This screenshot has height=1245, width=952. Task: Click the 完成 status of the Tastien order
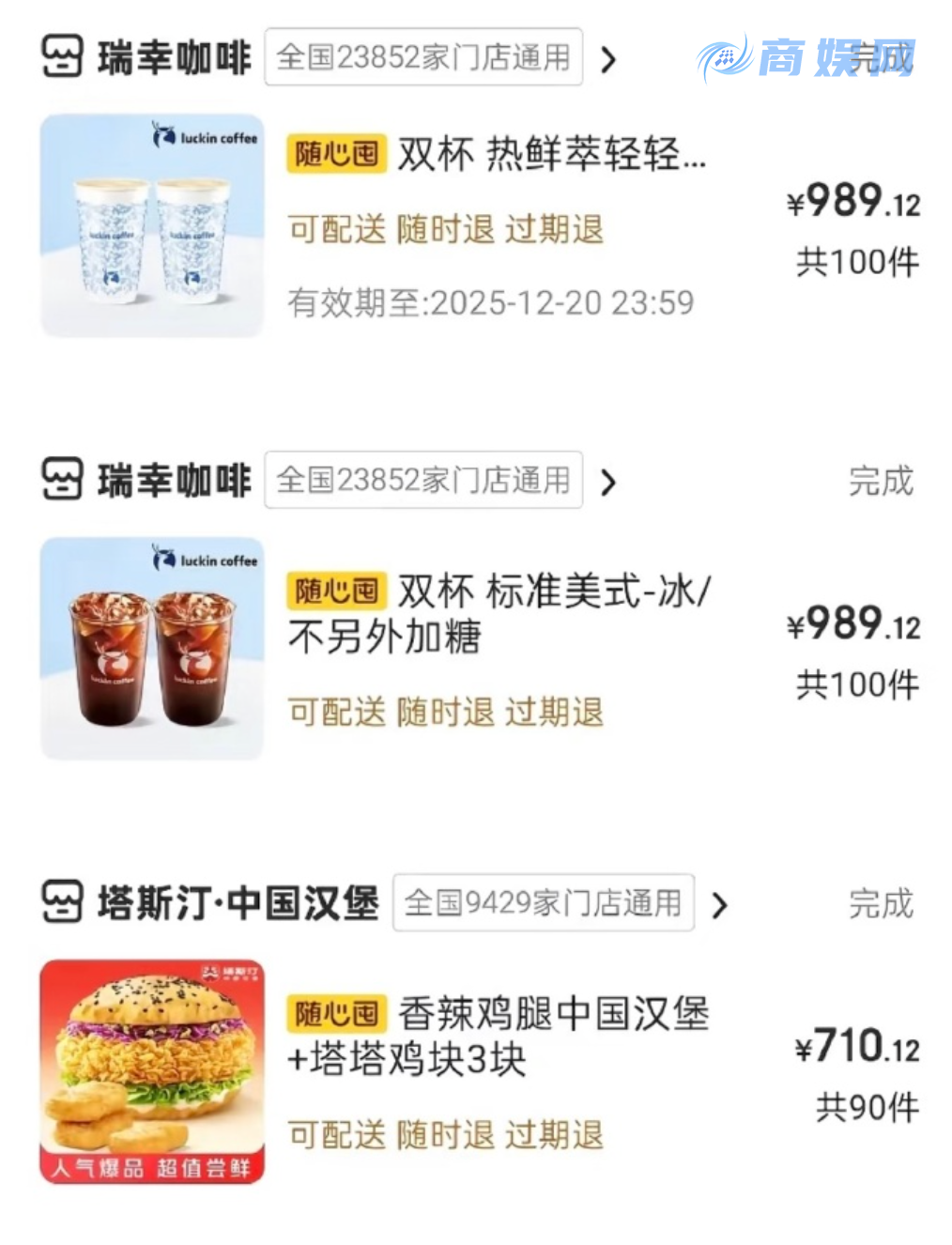pos(883,903)
